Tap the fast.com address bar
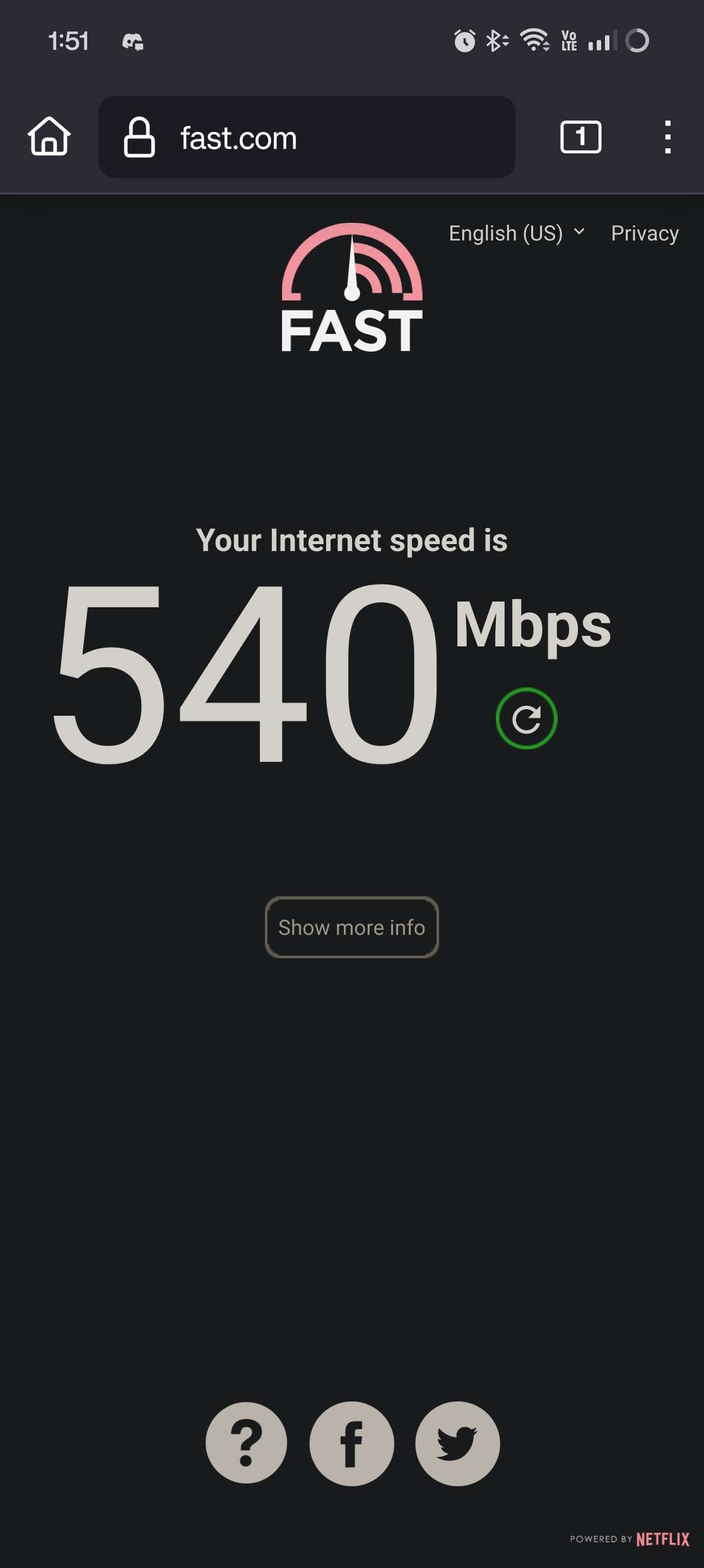This screenshot has height=1568, width=704. pos(307,137)
